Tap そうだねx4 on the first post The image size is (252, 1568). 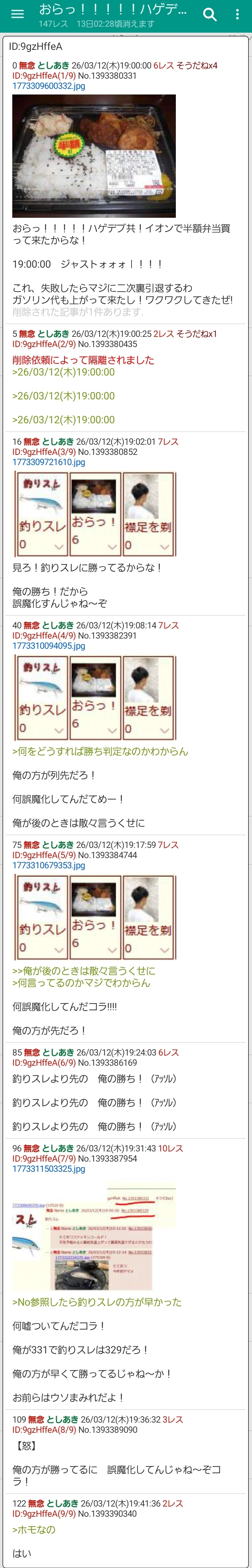pyautogui.click(x=197, y=66)
